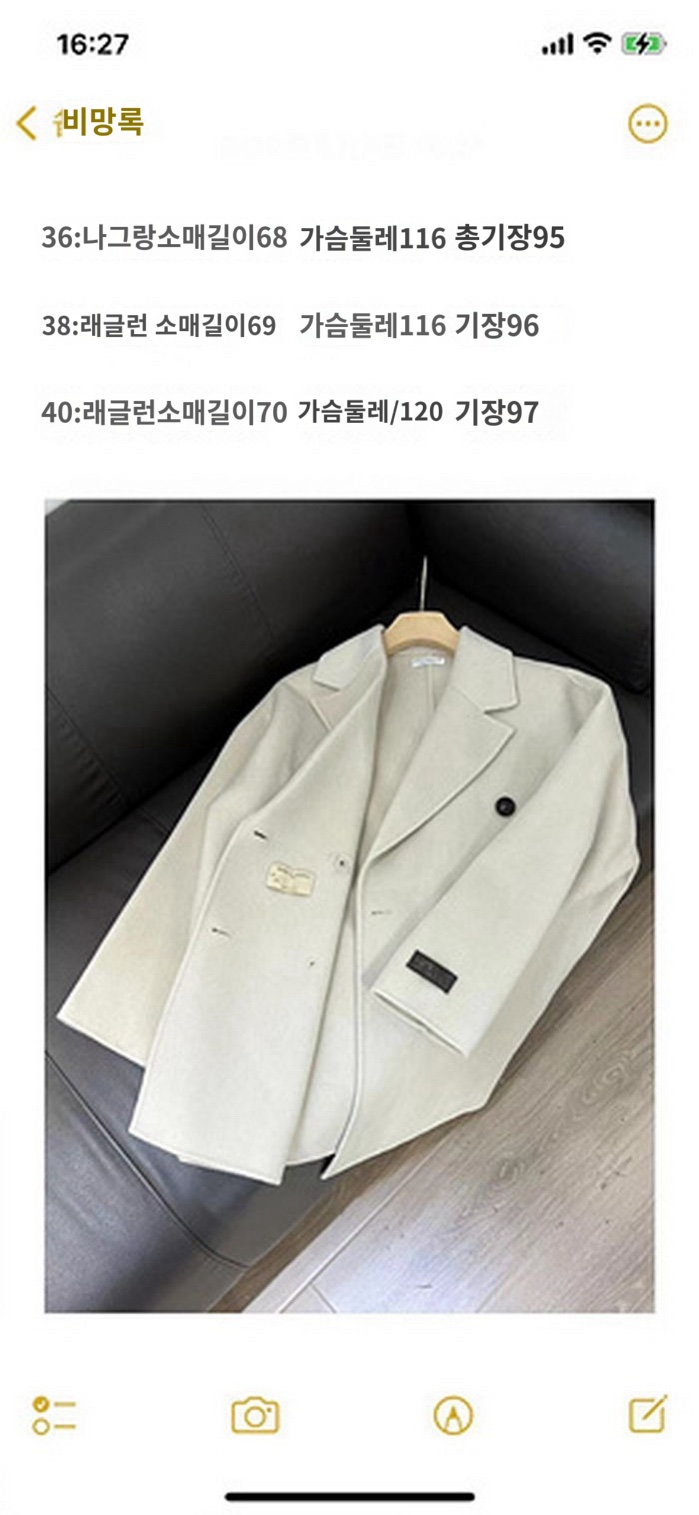Compose a new note

click(x=647, y=1414)
